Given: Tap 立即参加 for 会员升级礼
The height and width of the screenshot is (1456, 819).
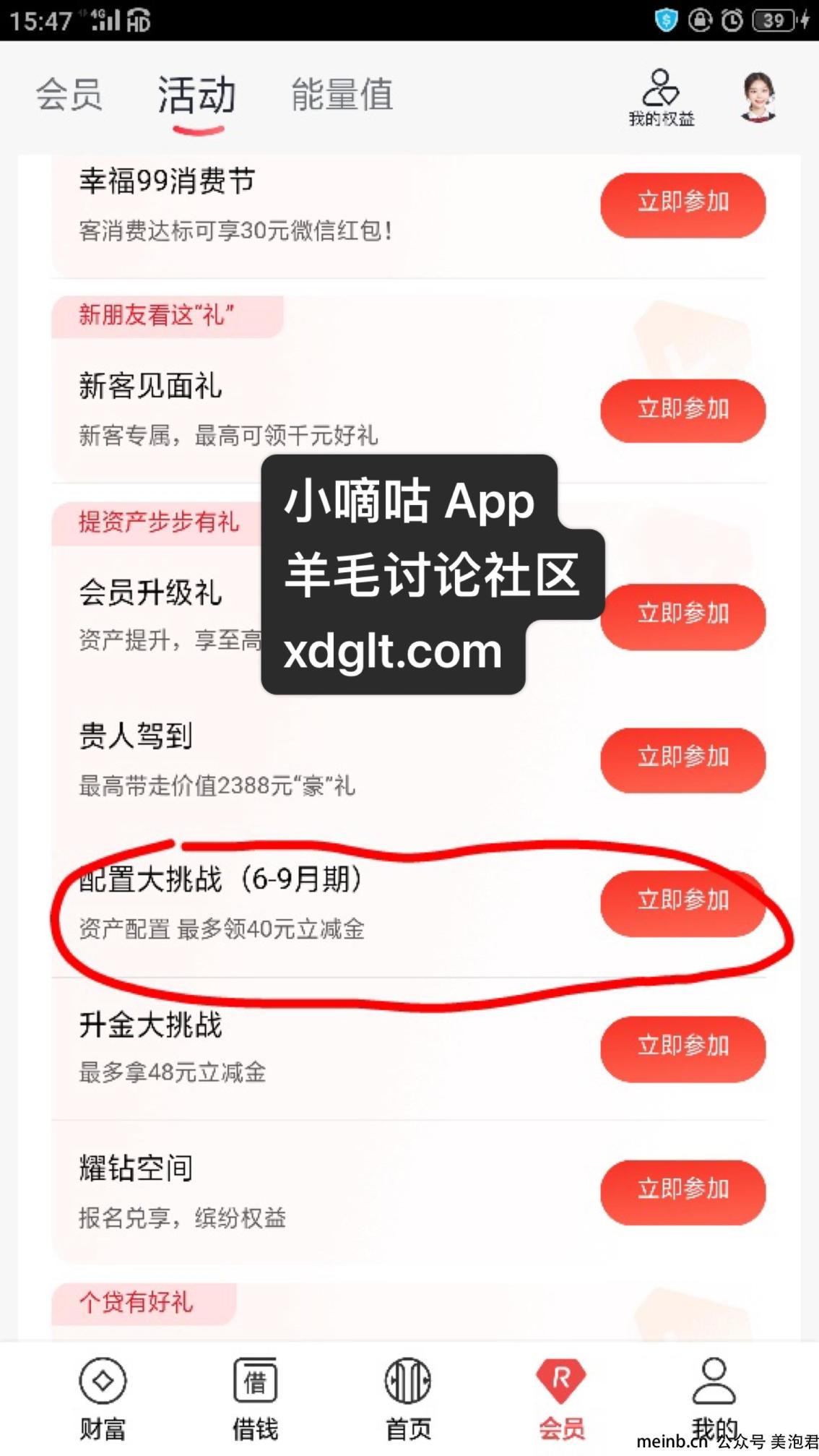Looking at the screenshot, I should click(x=682, y=616).
